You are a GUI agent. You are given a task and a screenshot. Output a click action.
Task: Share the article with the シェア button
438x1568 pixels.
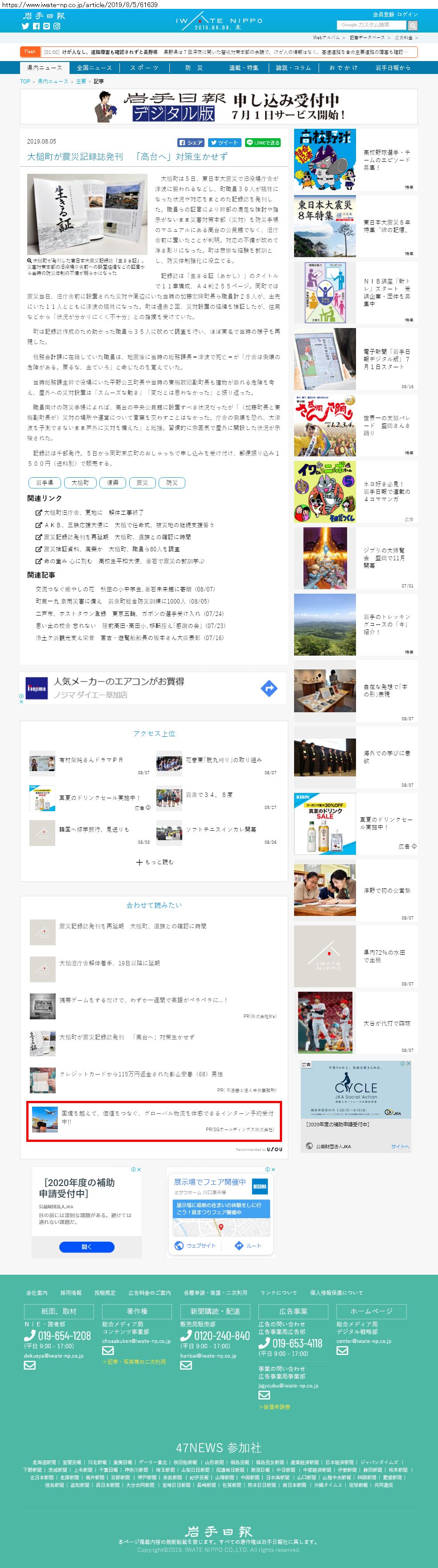coord(190,143)
